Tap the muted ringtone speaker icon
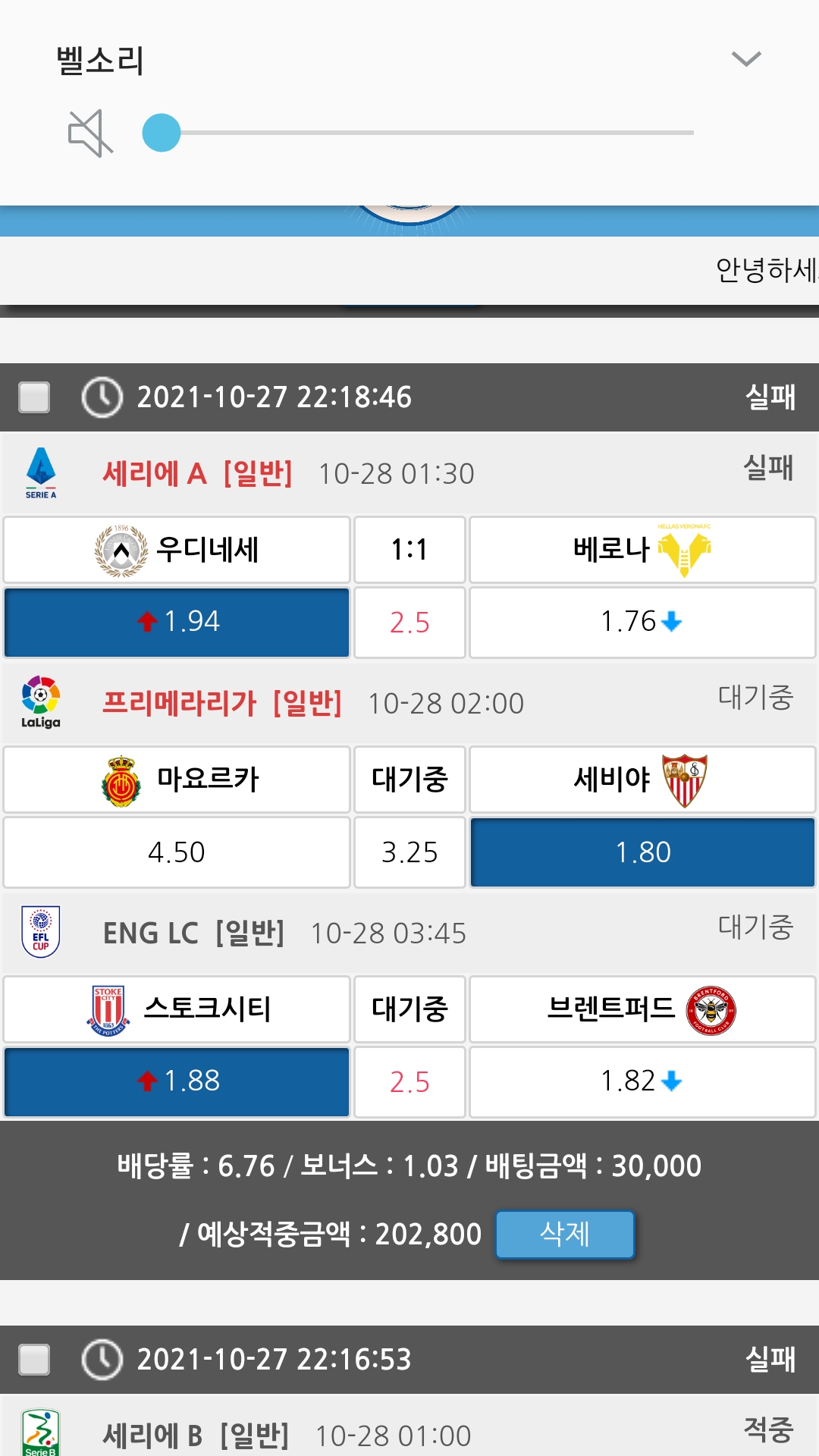The width and height of the screenshot is (819, 1456). pyautogui.click(x=90, y=133)
